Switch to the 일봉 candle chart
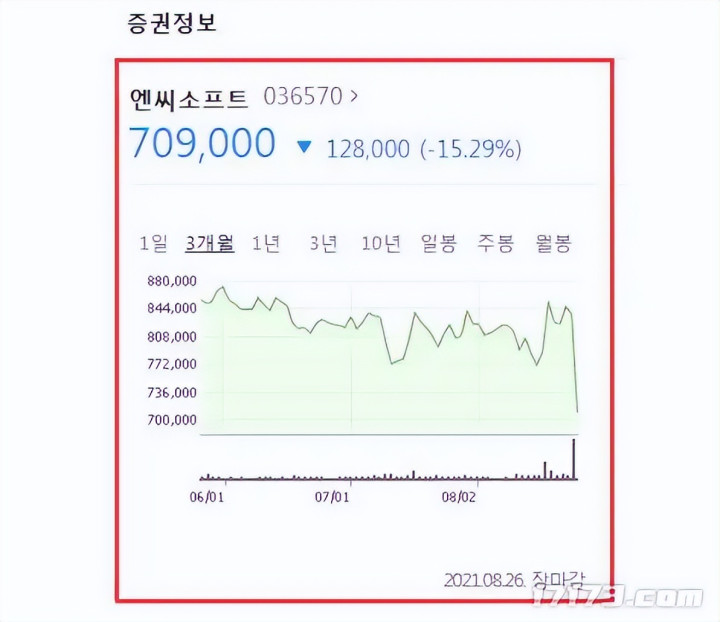Screen dimensions: 720x622 [x=439, y=243]
